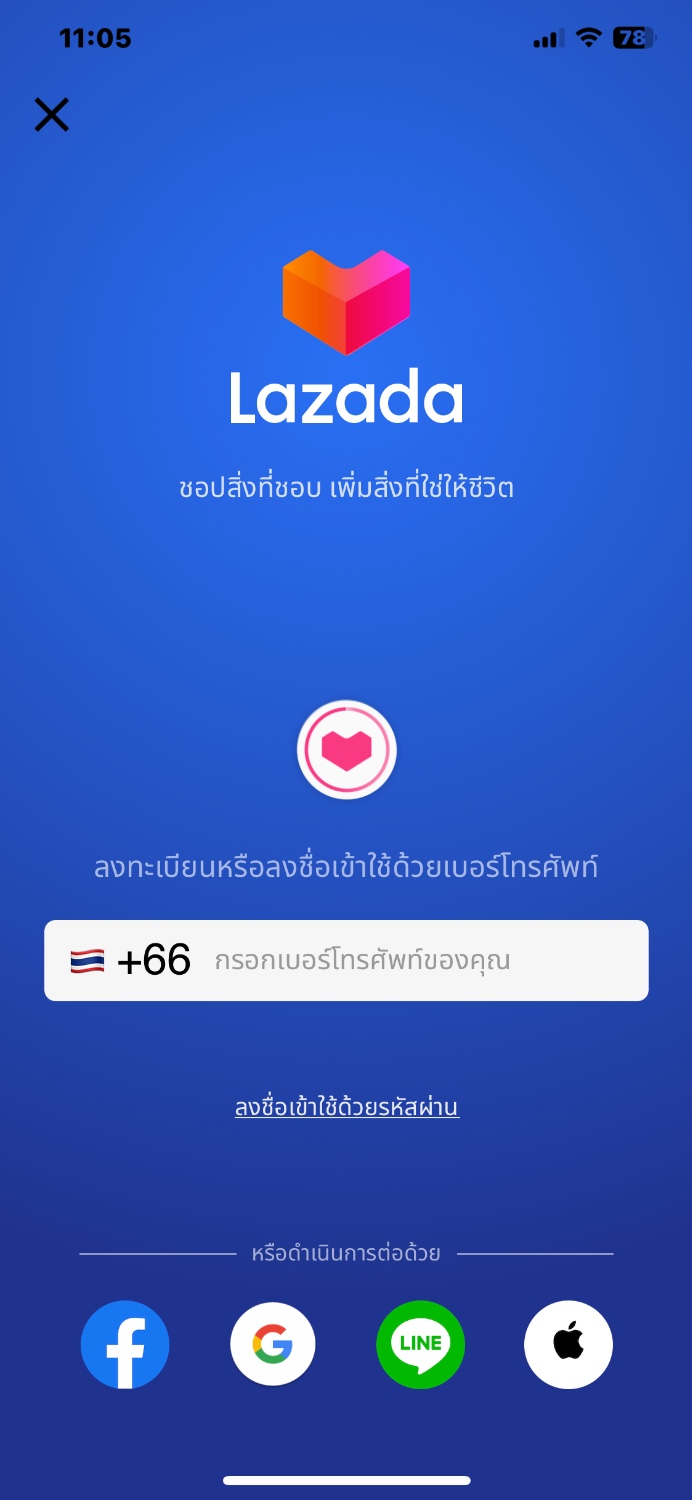Open the +66 country code picker
Image resolution: width=692 pixels, height=1500 pixels.
pyautogui.click(x=130, y=960)
